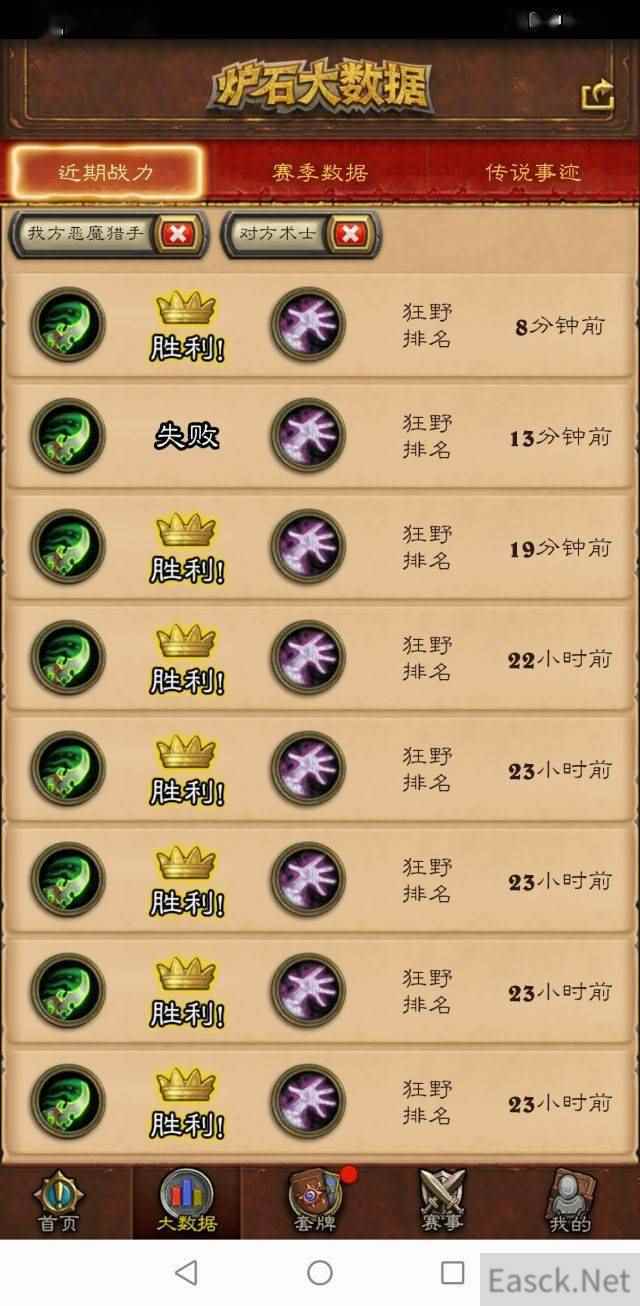Open the lost match from 13分钟前

pyautogui.click(x=320, y=436)
